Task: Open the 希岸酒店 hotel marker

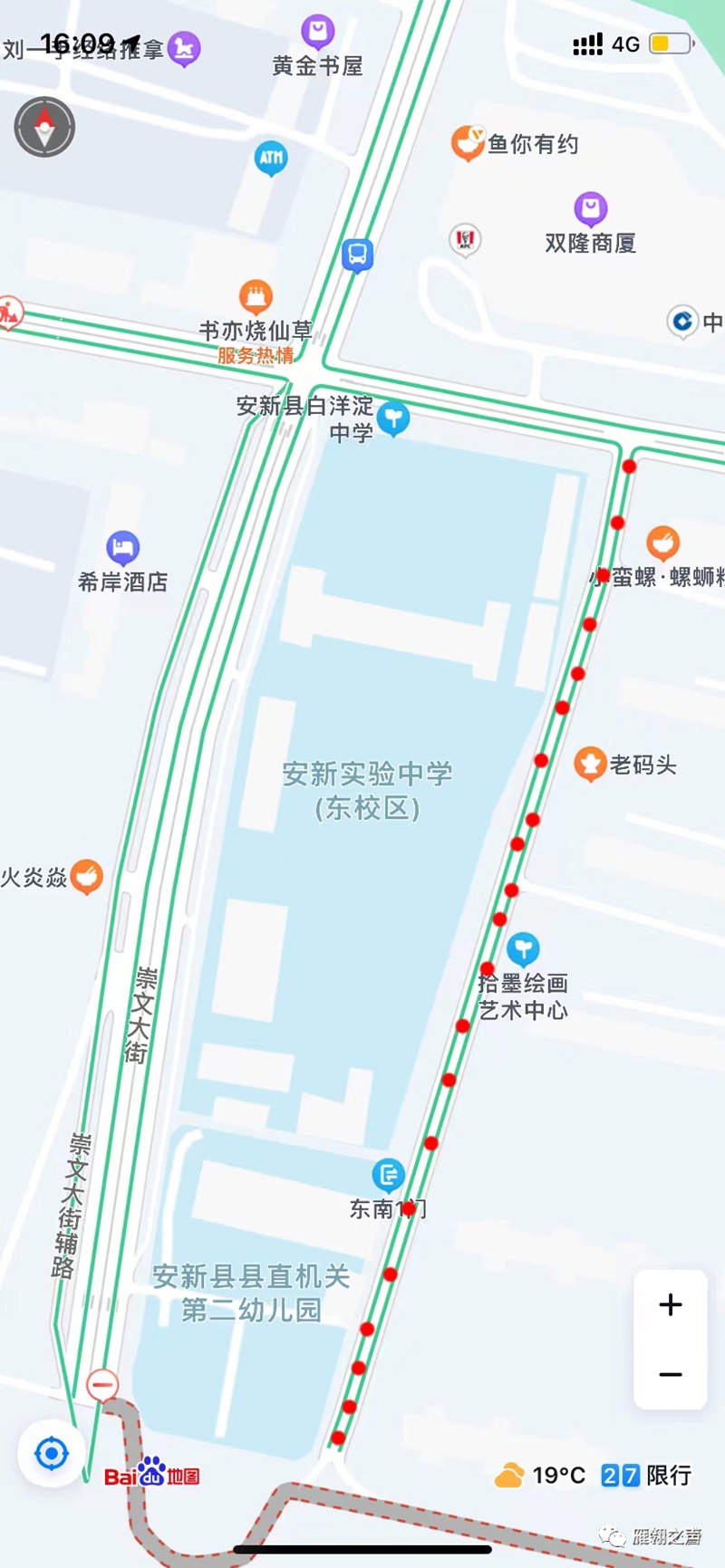Action: click(122, 547)
